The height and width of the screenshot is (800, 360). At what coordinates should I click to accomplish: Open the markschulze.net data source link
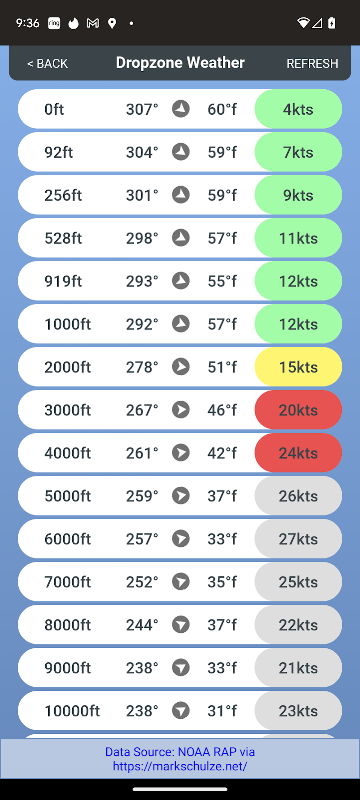coord(180,766)
